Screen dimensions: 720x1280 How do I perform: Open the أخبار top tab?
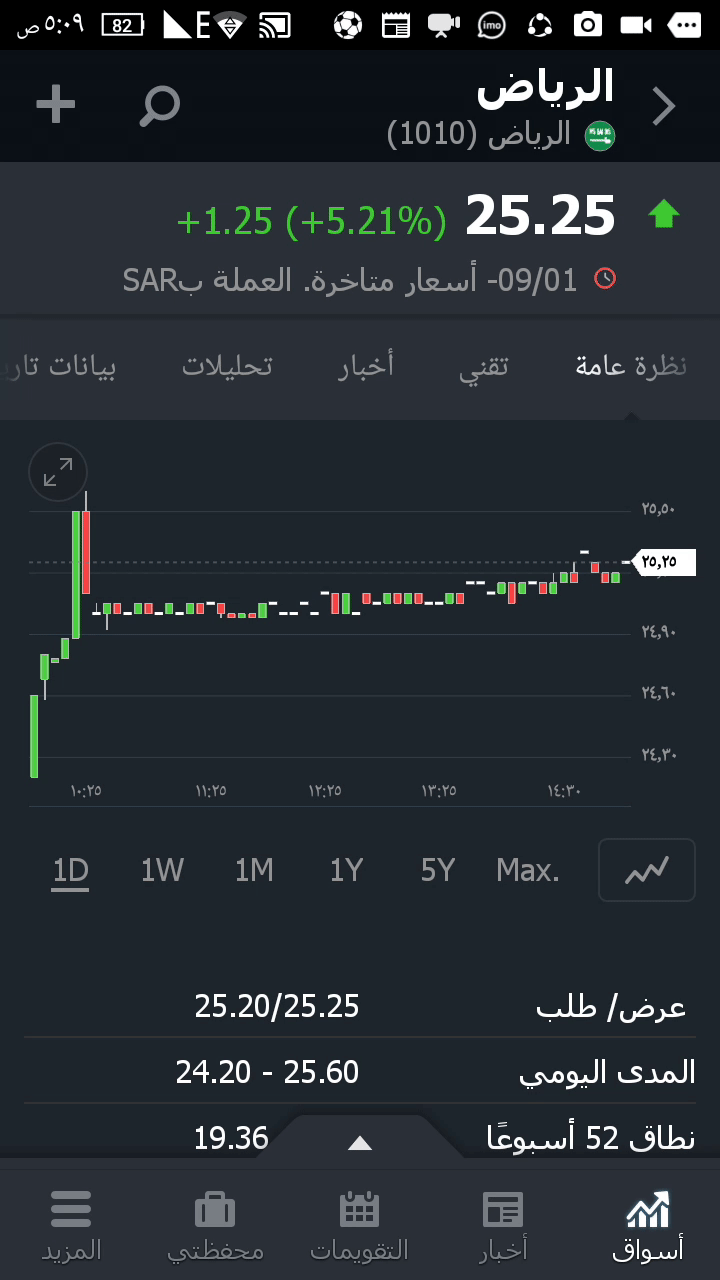[x=366, y=366]
